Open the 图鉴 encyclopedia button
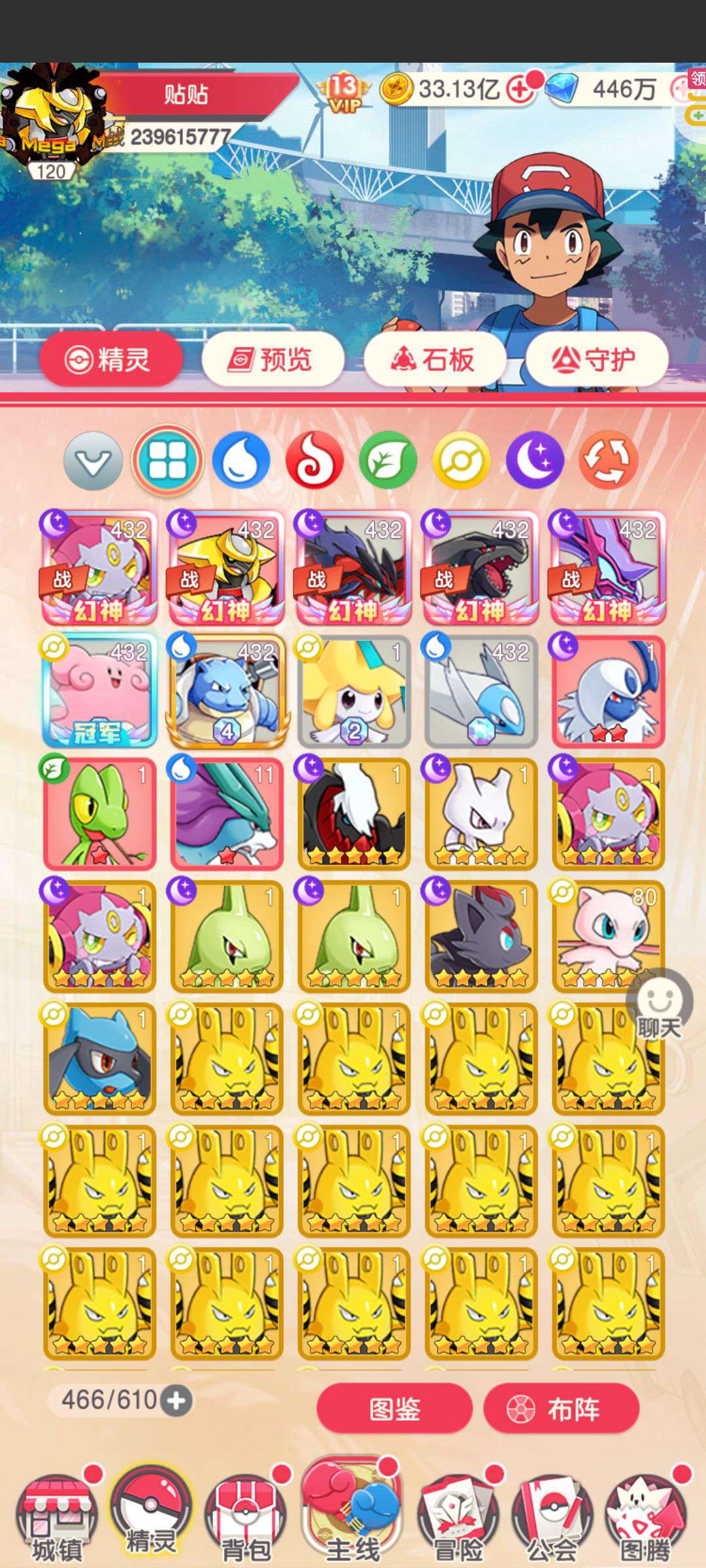 [394, 1409]
